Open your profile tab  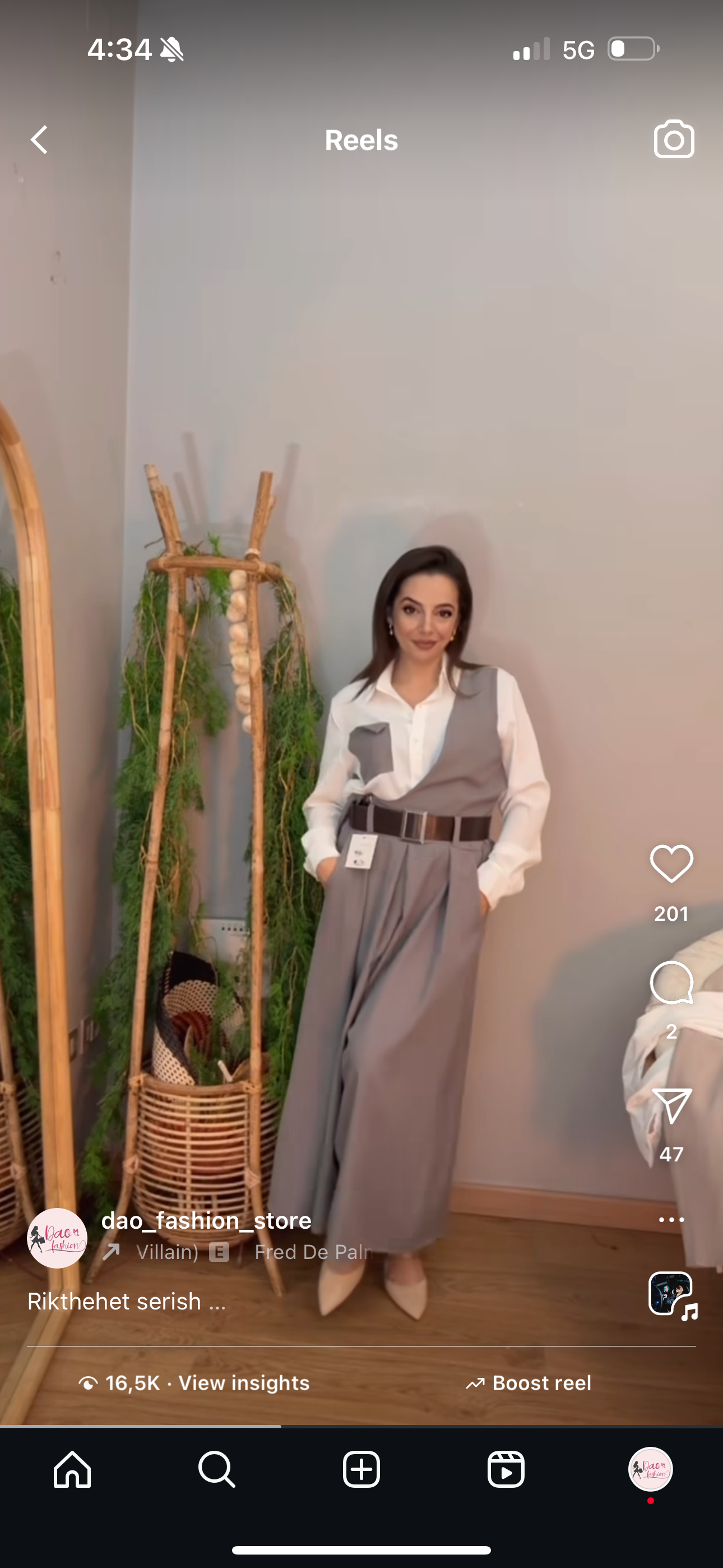[x=650, y=1469]
